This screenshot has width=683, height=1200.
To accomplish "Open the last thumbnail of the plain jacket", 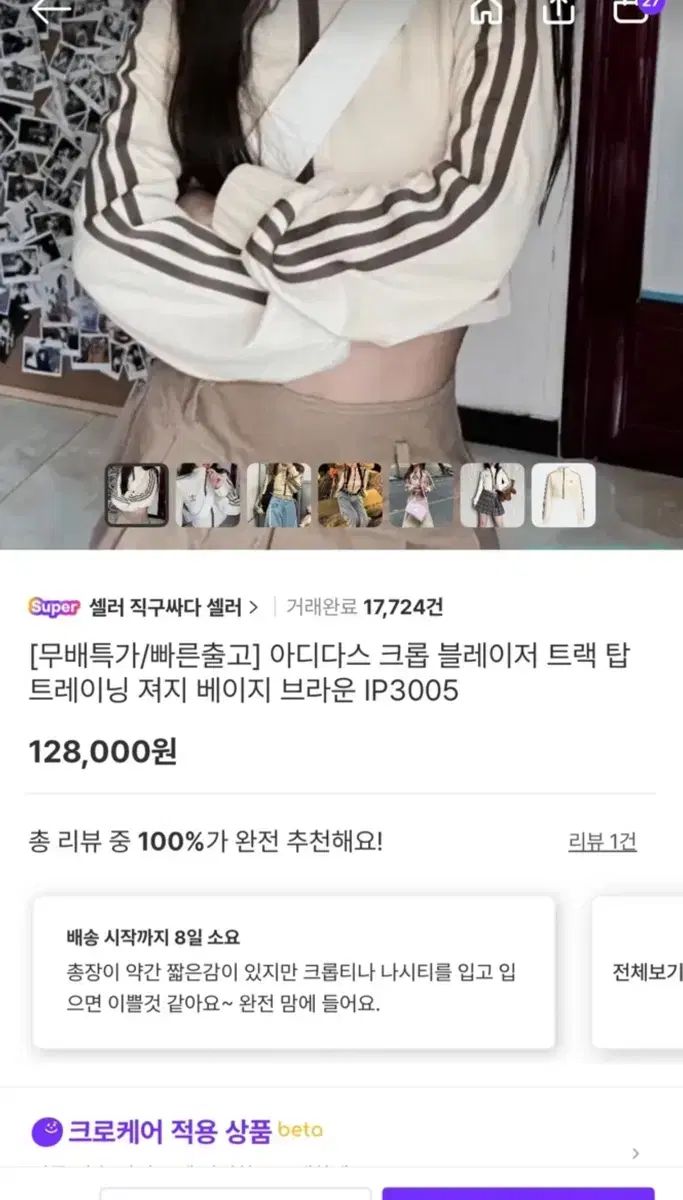I will 563,495.
